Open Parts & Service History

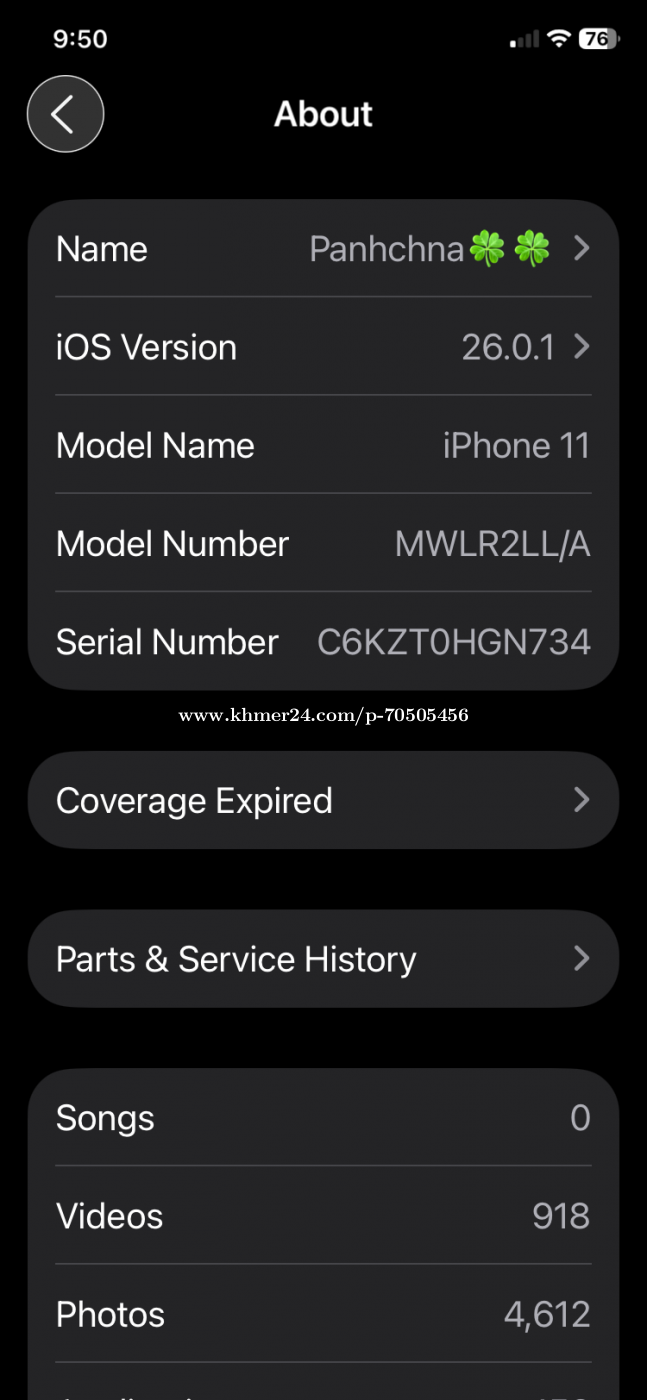click(323, 959)
